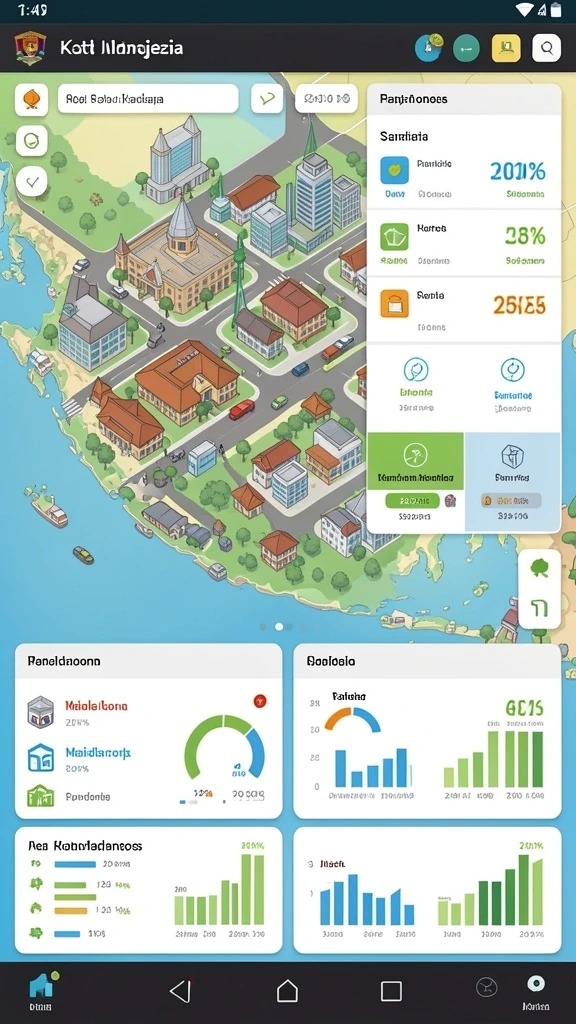Screen dimensions: 576x1024
Task: Tap the page indicator dots below the map
Action: 283,626
